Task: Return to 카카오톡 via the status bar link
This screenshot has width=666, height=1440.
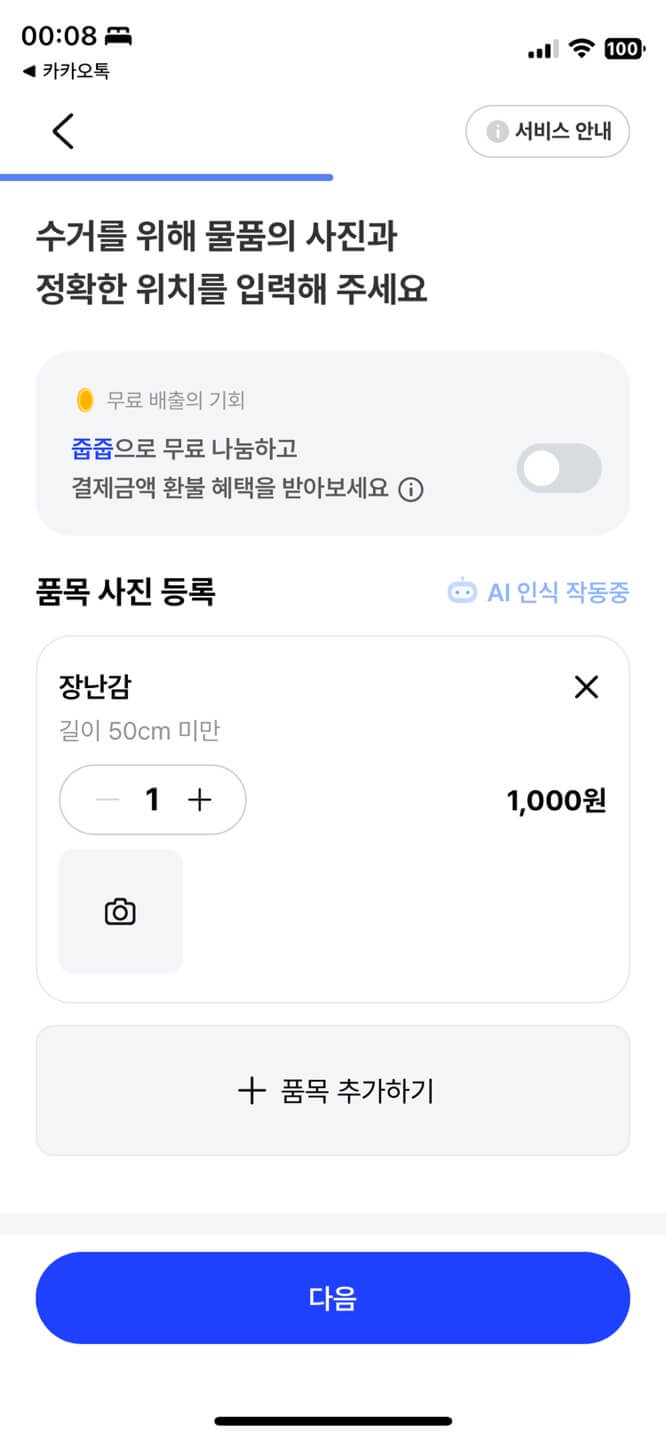Action: click(66, 71)
